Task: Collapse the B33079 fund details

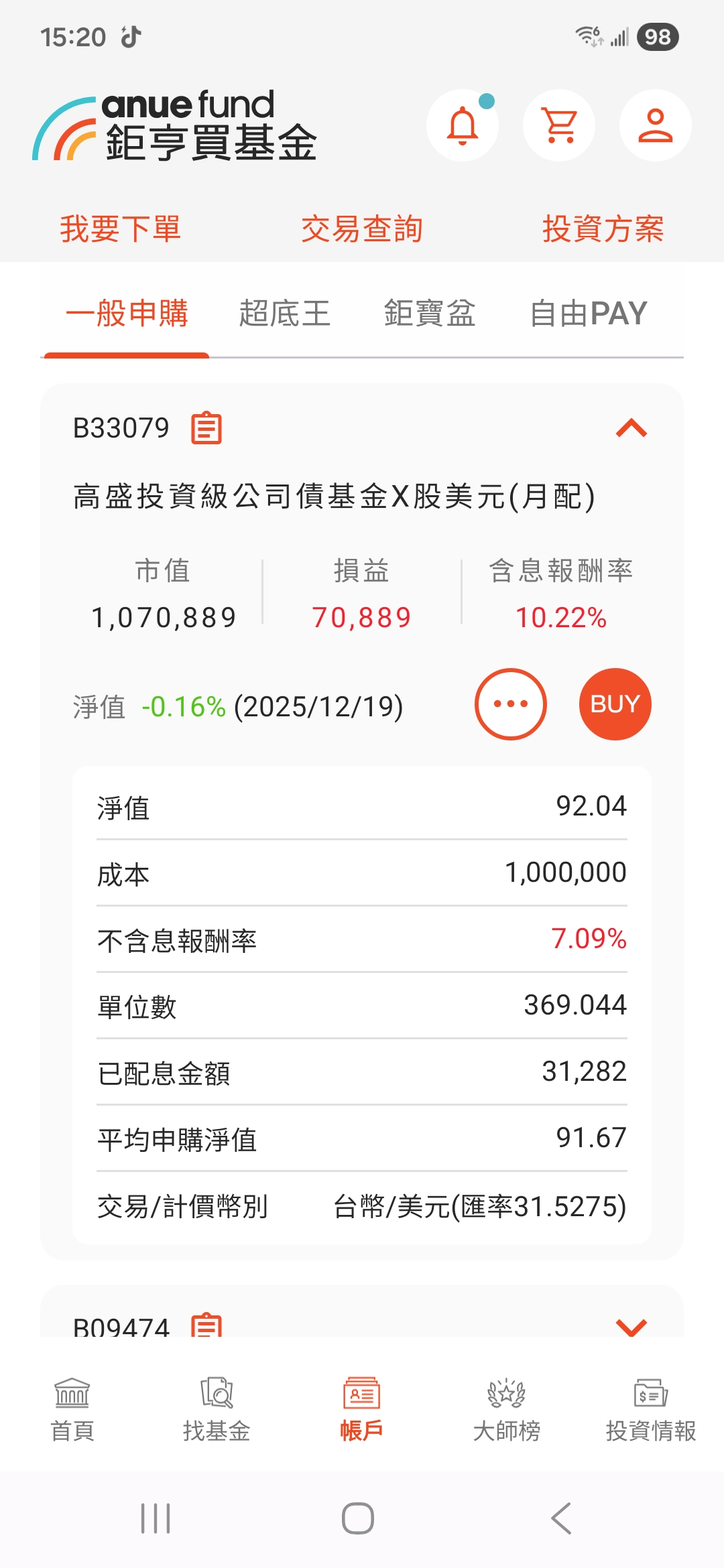Action: click(x=631, y=429)
